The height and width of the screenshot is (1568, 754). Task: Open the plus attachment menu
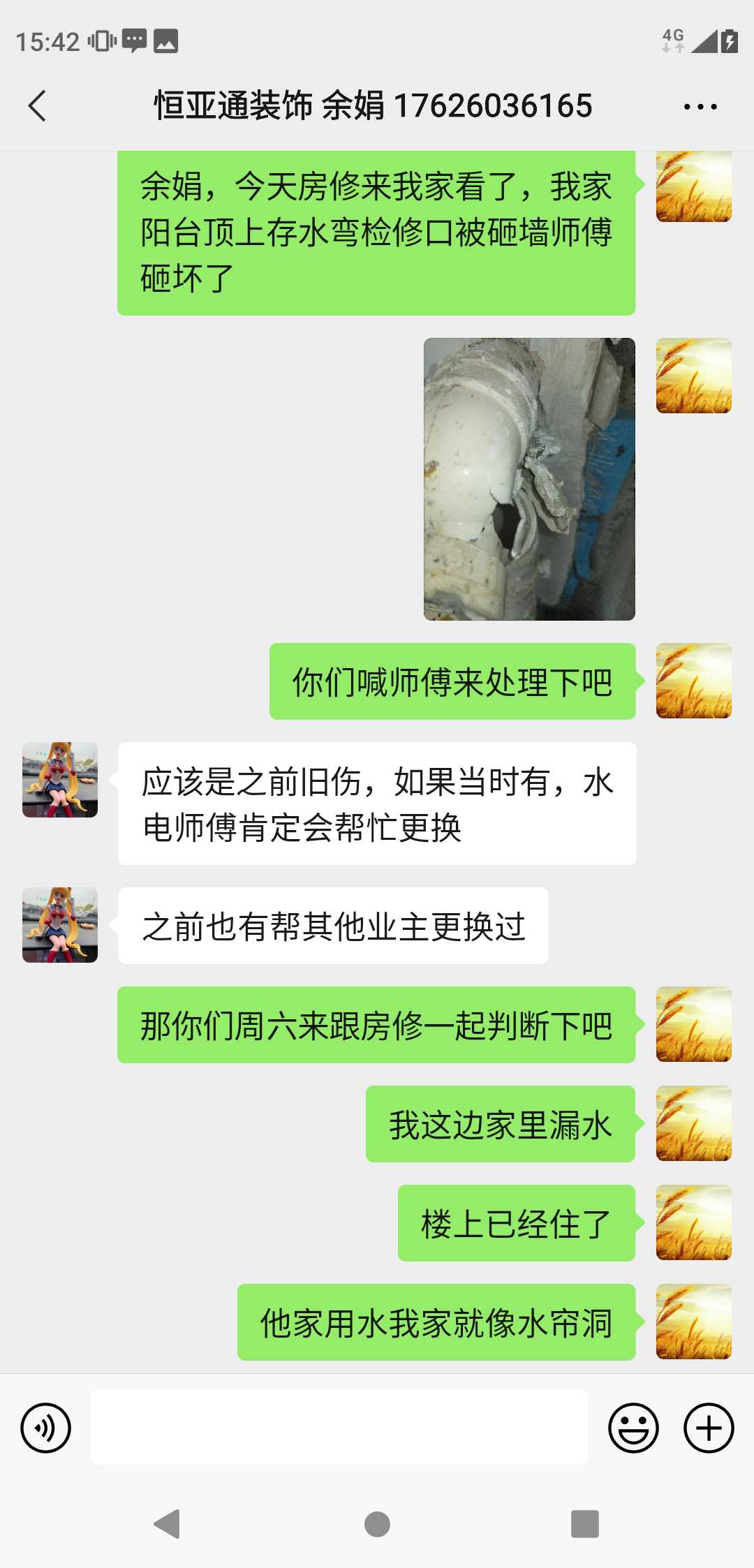[709, 1428]
